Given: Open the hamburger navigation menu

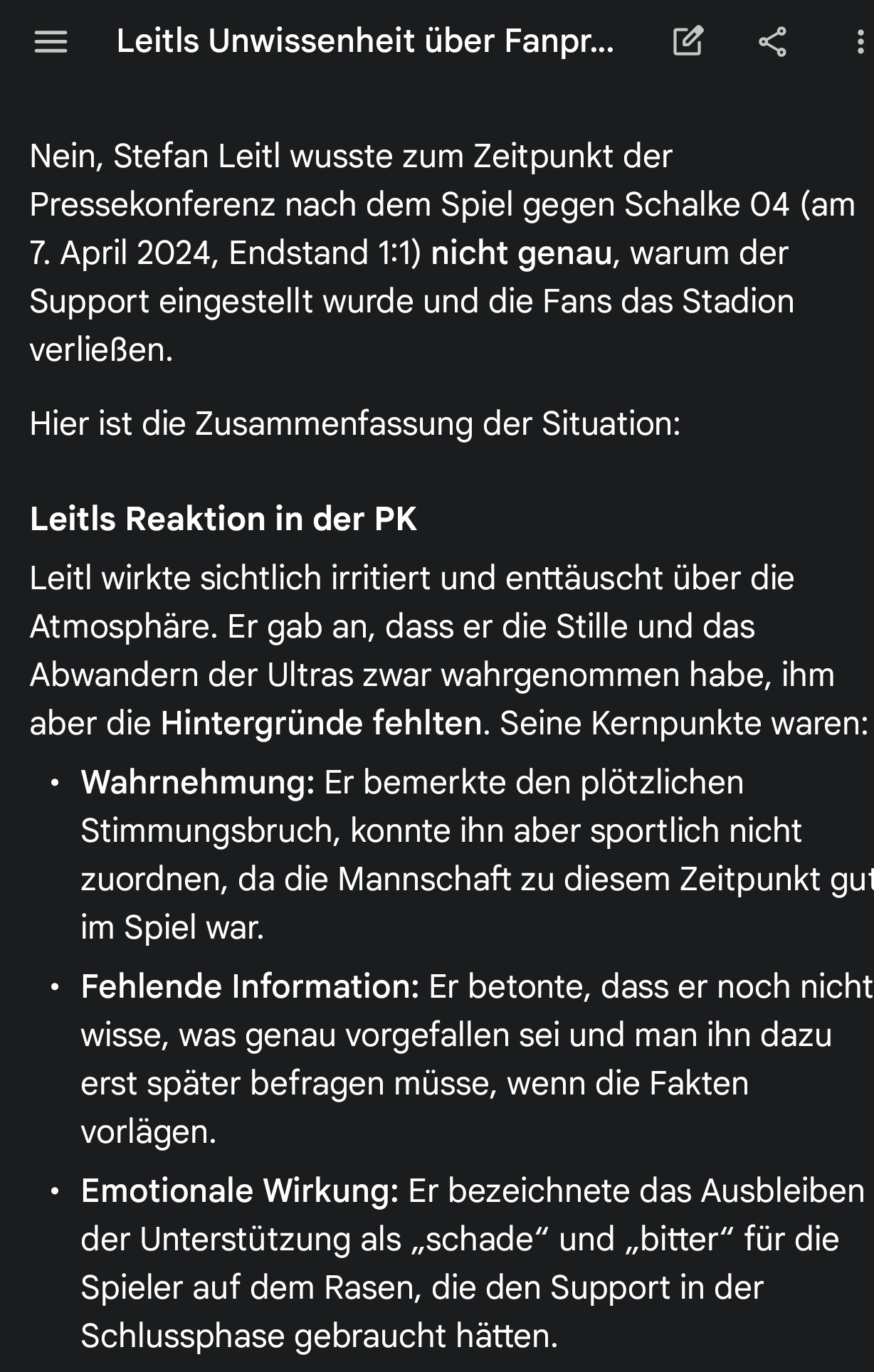Looking at the screenshot, I should pyautogui.click(x=51, y=41).
